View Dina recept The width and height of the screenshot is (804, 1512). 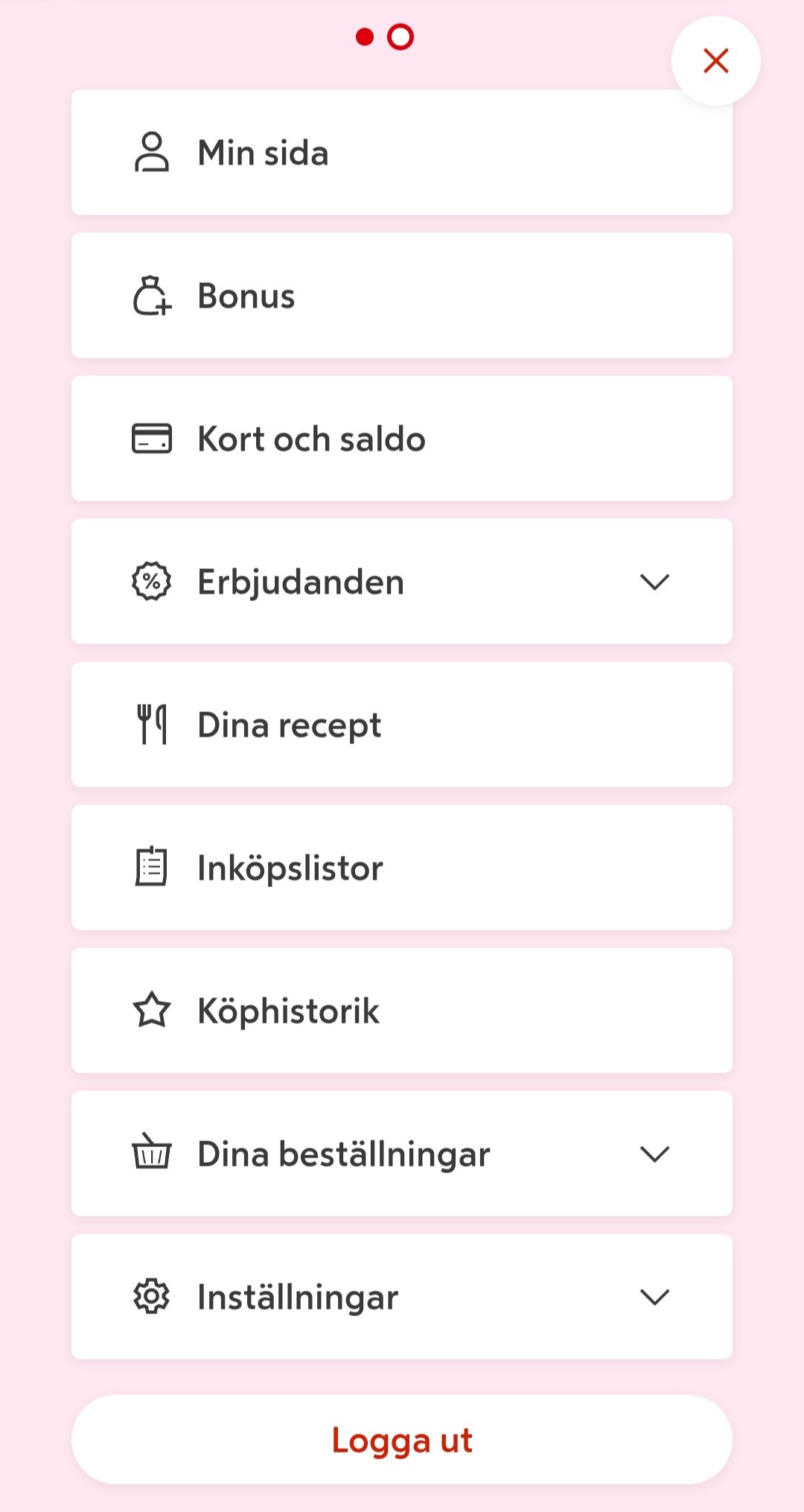[x=402, y=725]
